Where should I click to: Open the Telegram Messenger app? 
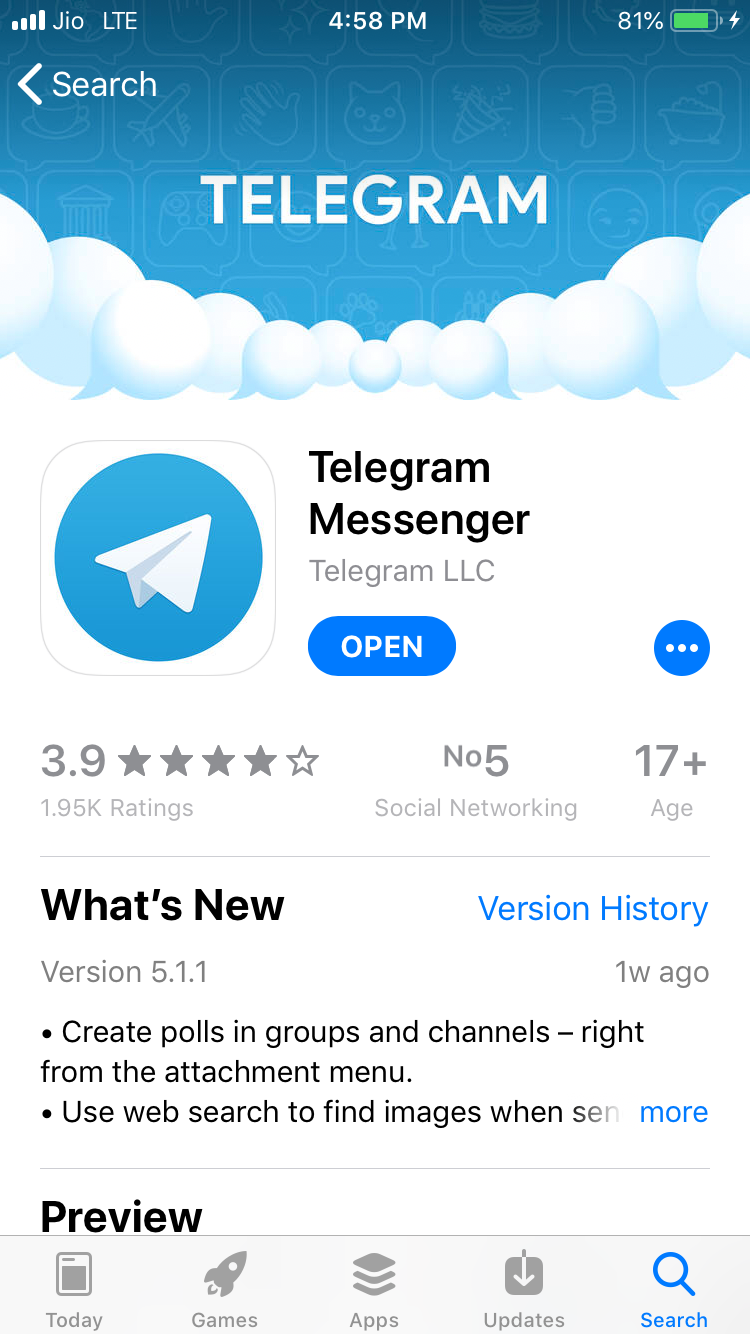coord(381,646)
